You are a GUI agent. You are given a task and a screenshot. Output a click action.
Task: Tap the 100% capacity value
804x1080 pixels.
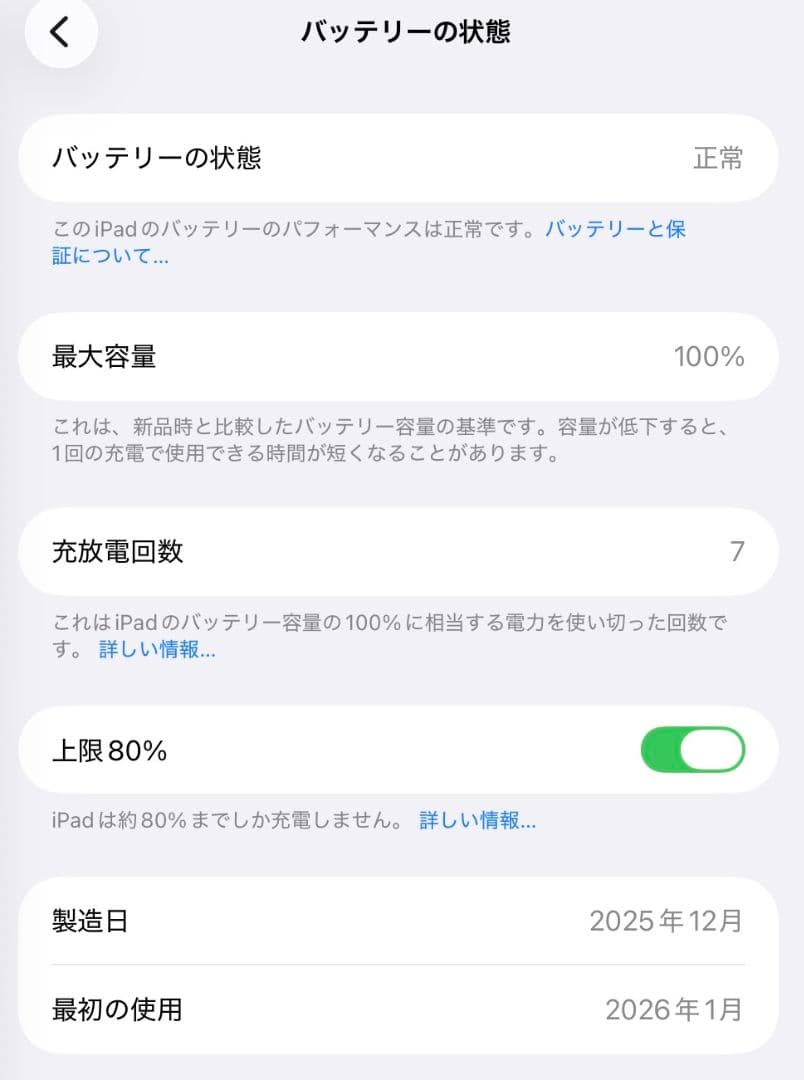click(712, 356)
